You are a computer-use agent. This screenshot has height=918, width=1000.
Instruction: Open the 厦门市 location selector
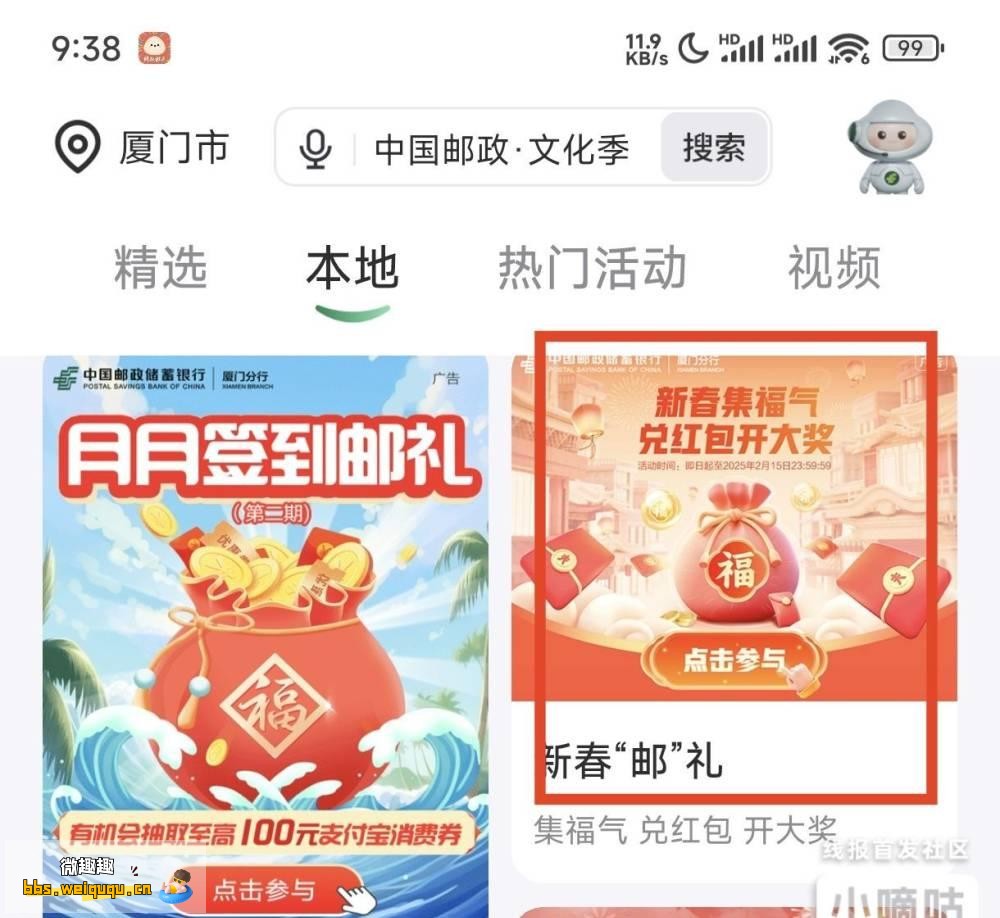pyautogui.click(x=142, y=148)
